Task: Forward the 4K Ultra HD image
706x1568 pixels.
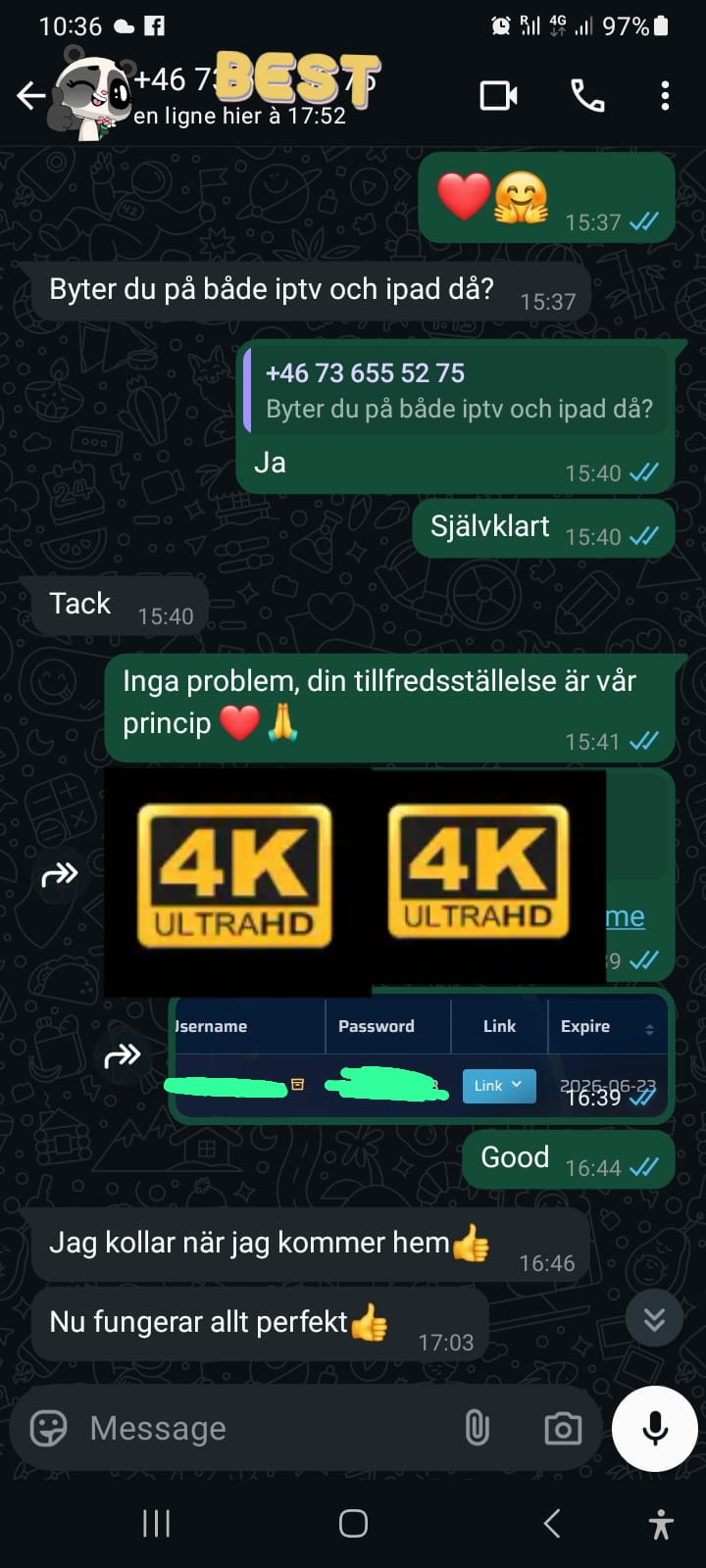Action: (60, 874)
